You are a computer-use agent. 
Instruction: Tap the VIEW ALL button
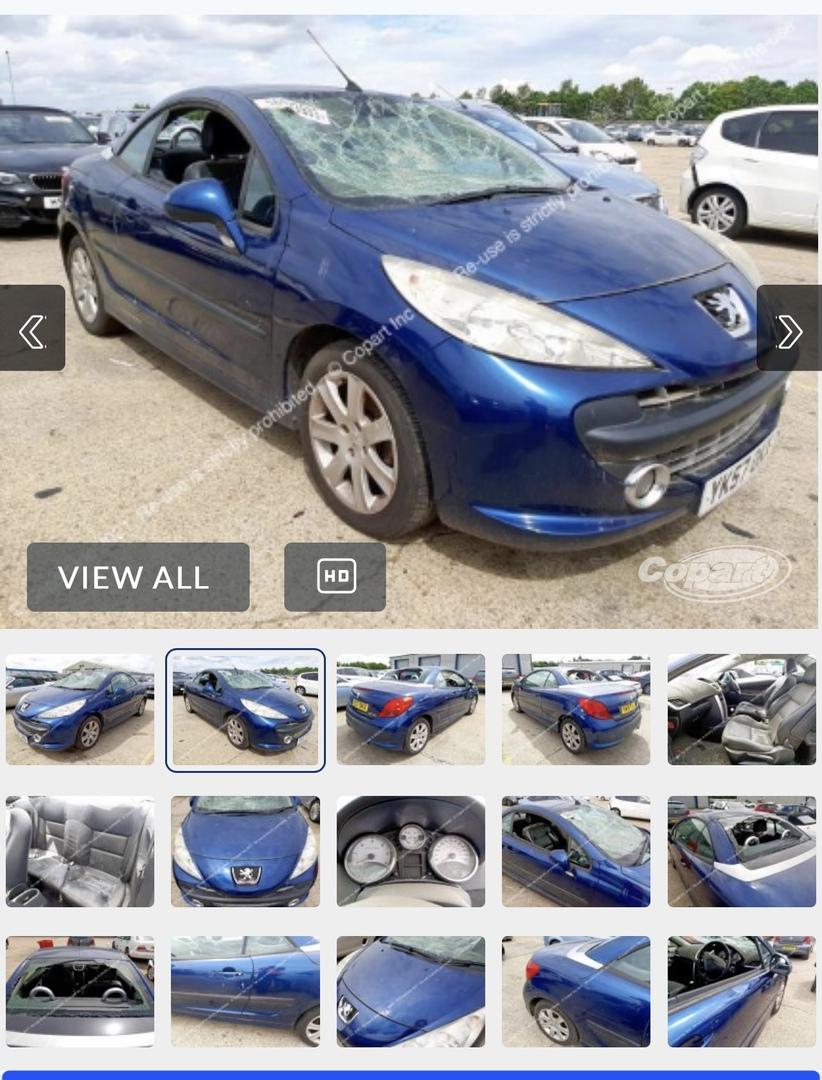point(138,577)
